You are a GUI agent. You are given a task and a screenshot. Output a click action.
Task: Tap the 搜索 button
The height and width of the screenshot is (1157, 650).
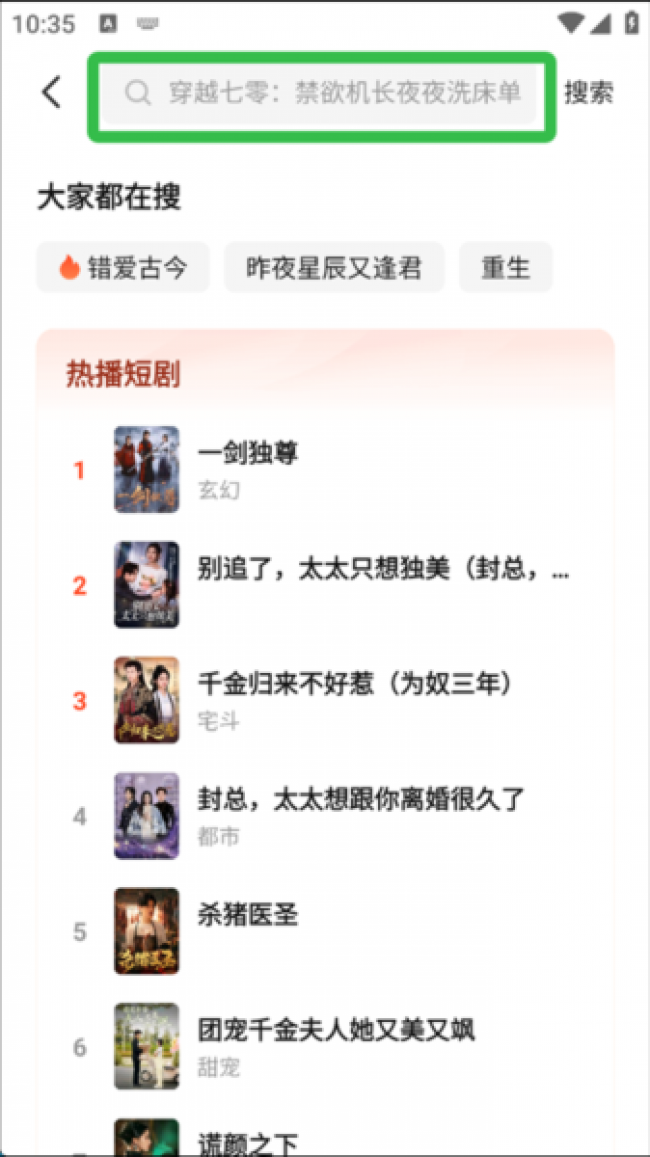coord(588,93)
